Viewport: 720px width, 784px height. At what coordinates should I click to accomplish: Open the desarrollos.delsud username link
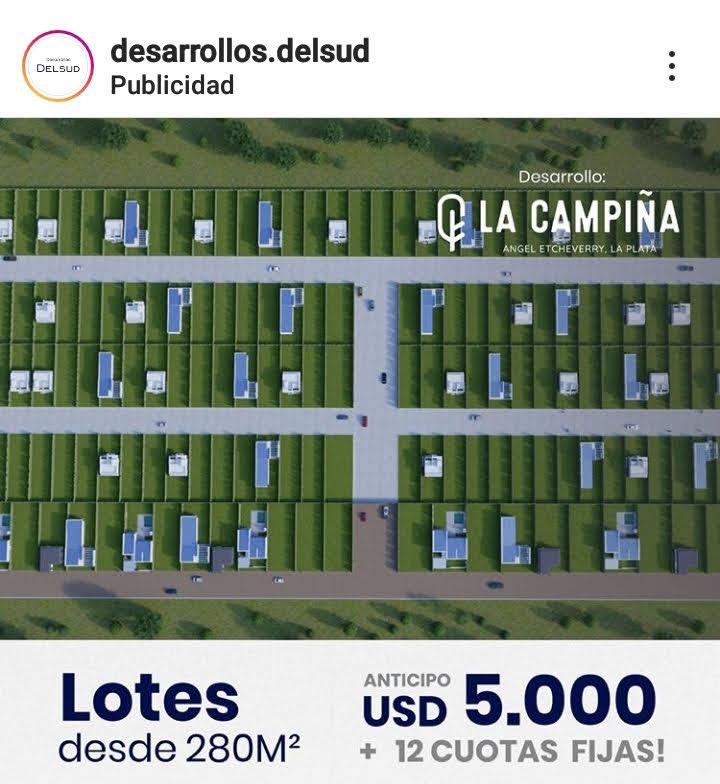pos(240,50)
